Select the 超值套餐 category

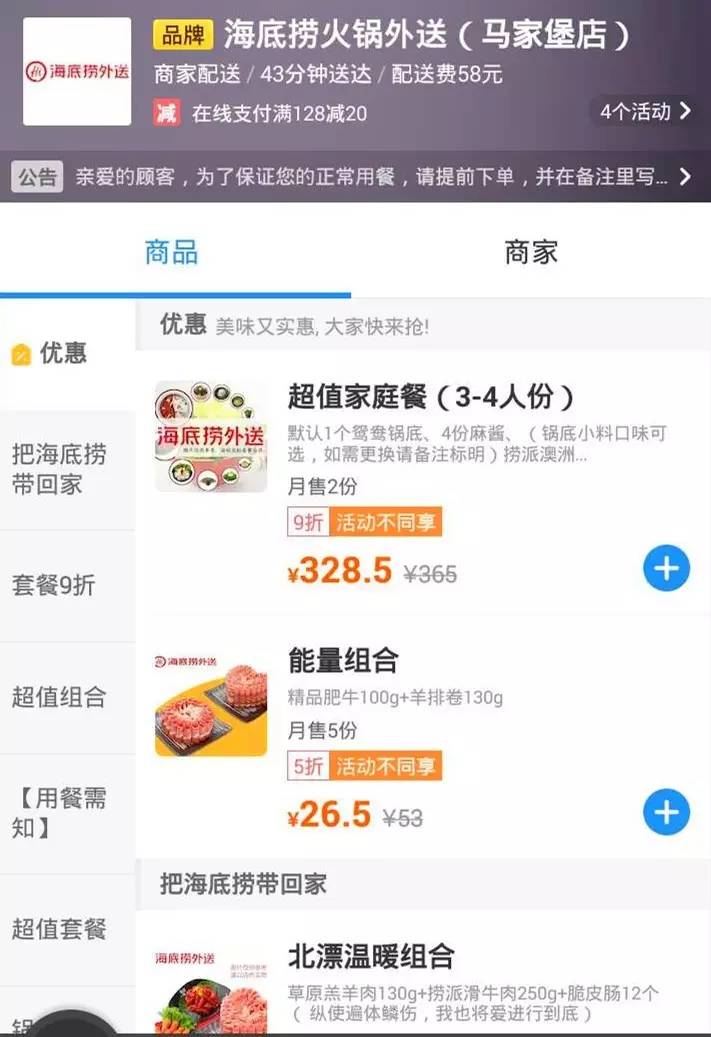click(x=59, y=929)
